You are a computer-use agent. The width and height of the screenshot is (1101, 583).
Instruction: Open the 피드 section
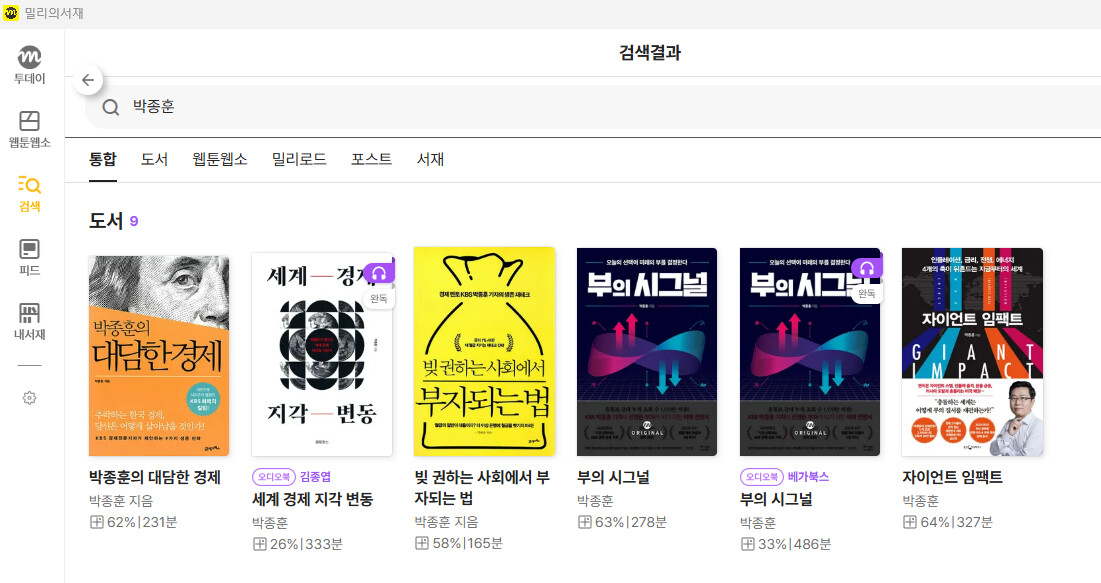[x=29, y=257]
